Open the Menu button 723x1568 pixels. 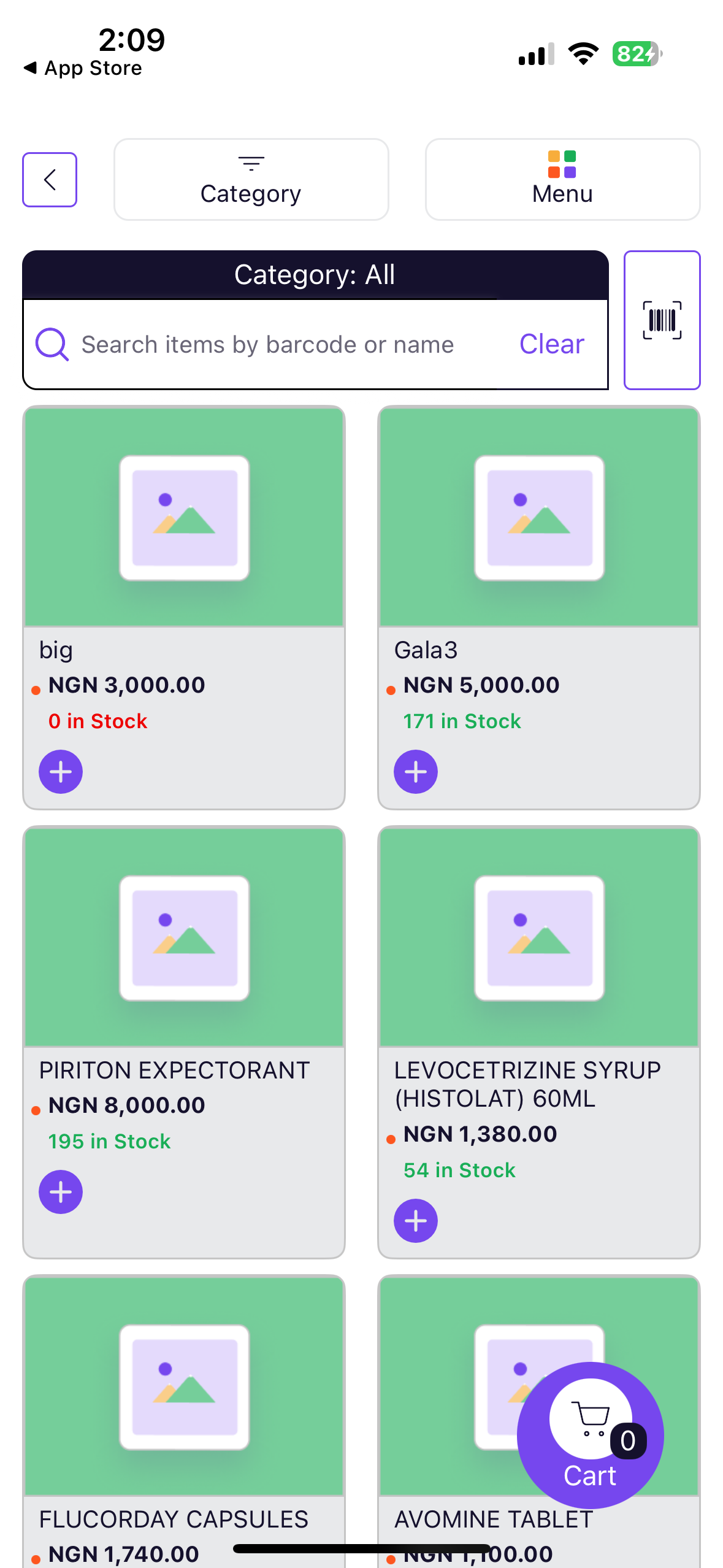click(x=562, y=180)
